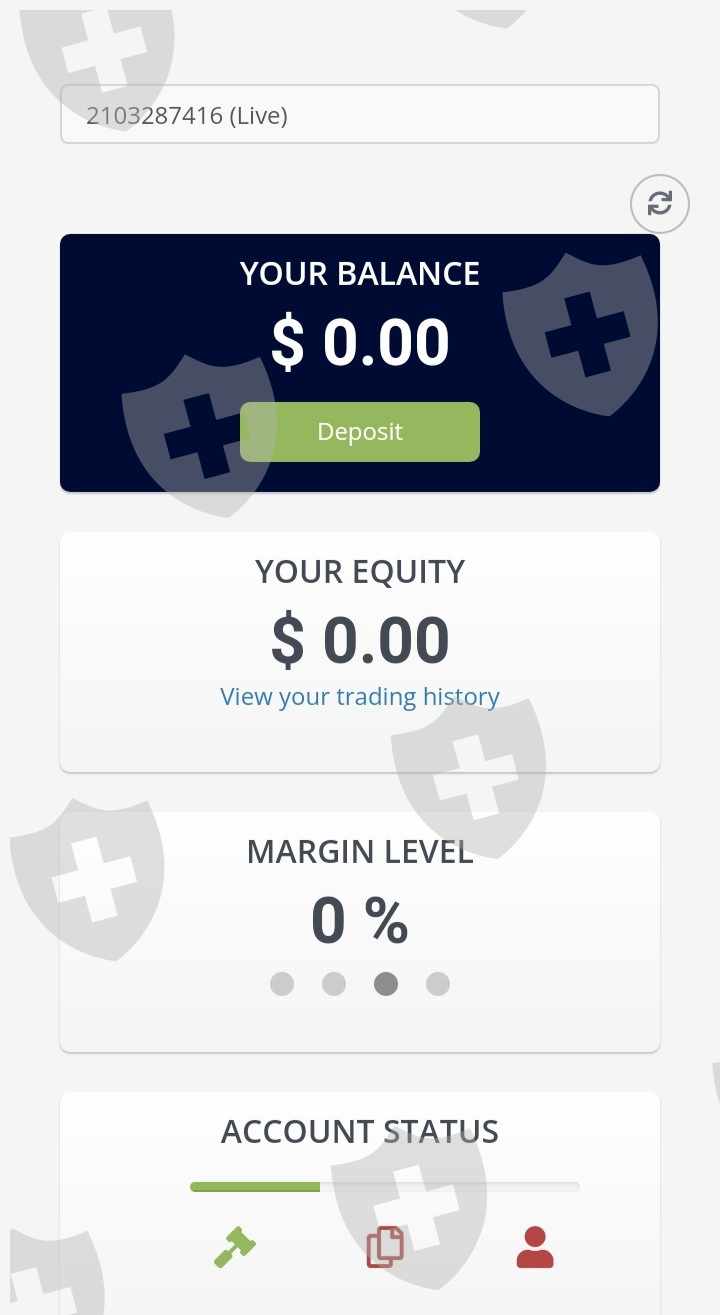This screenshot has height=1315, width=720.
Task: Tap the red person icon in Account Status
Action: coord(535,1247)
